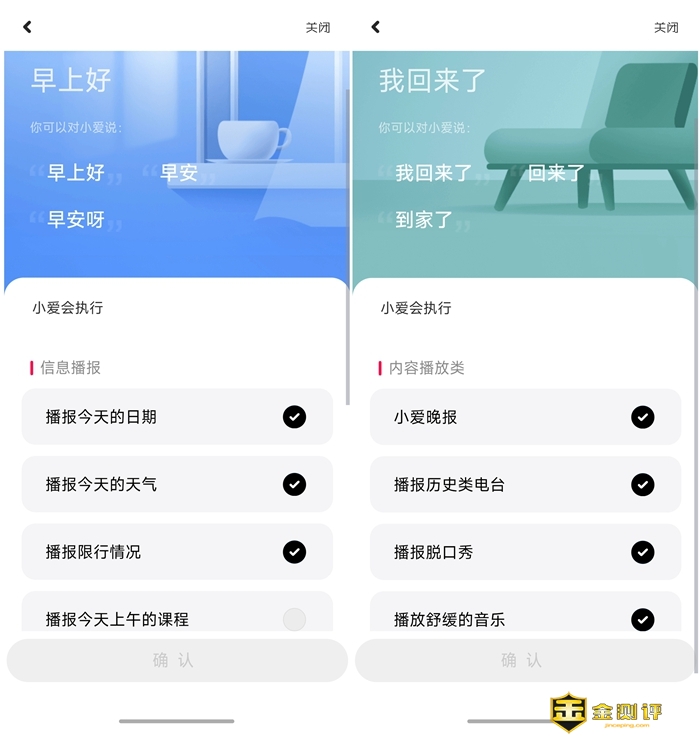Tap 关闭 on the 早上好 screen
700x736 pixels.
point(318,27)
